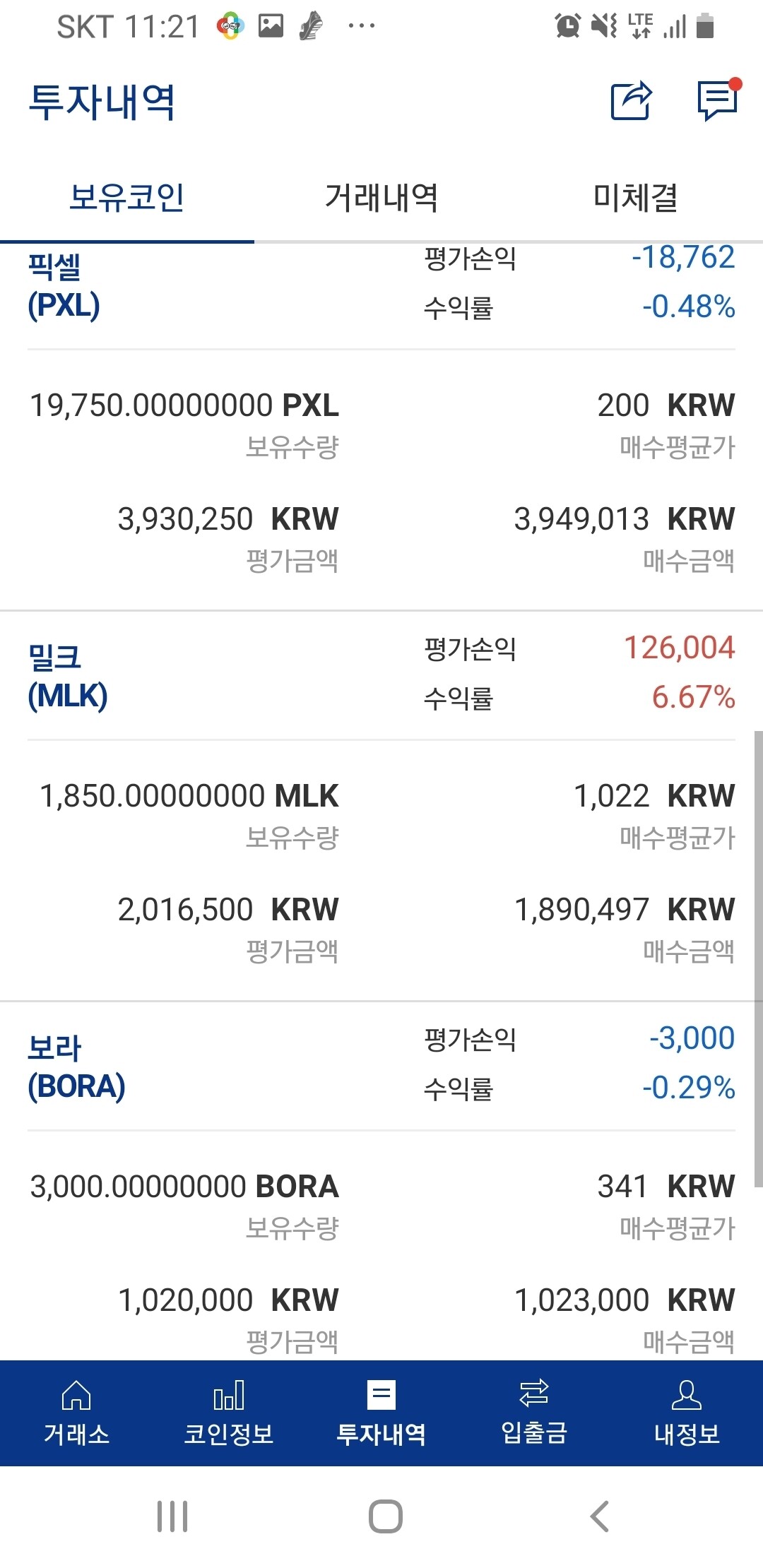
Task: Open the 입출금 deposit/withdraw section
Action: click(x=534, y=1413)
